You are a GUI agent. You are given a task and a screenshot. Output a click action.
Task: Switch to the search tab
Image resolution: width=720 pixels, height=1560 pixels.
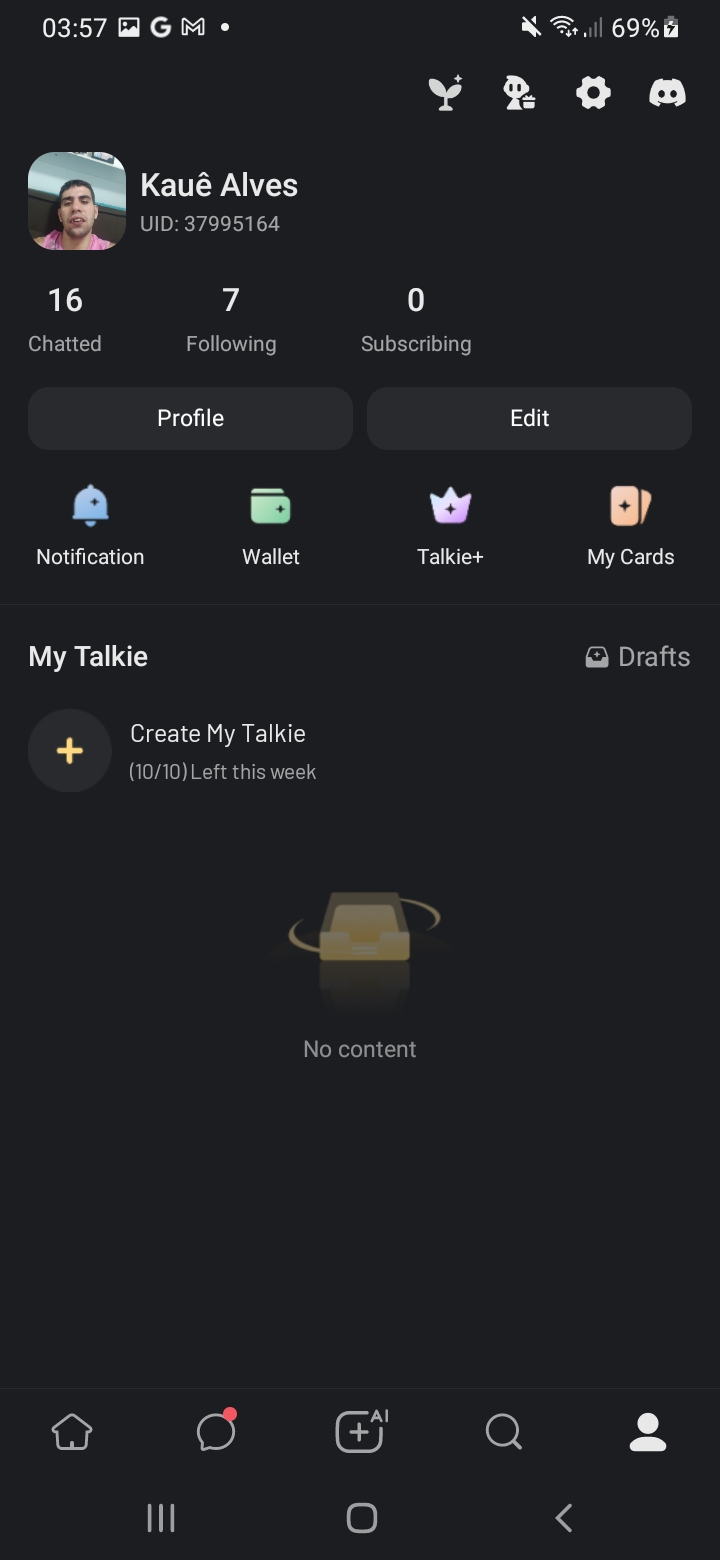[504, 1432]
